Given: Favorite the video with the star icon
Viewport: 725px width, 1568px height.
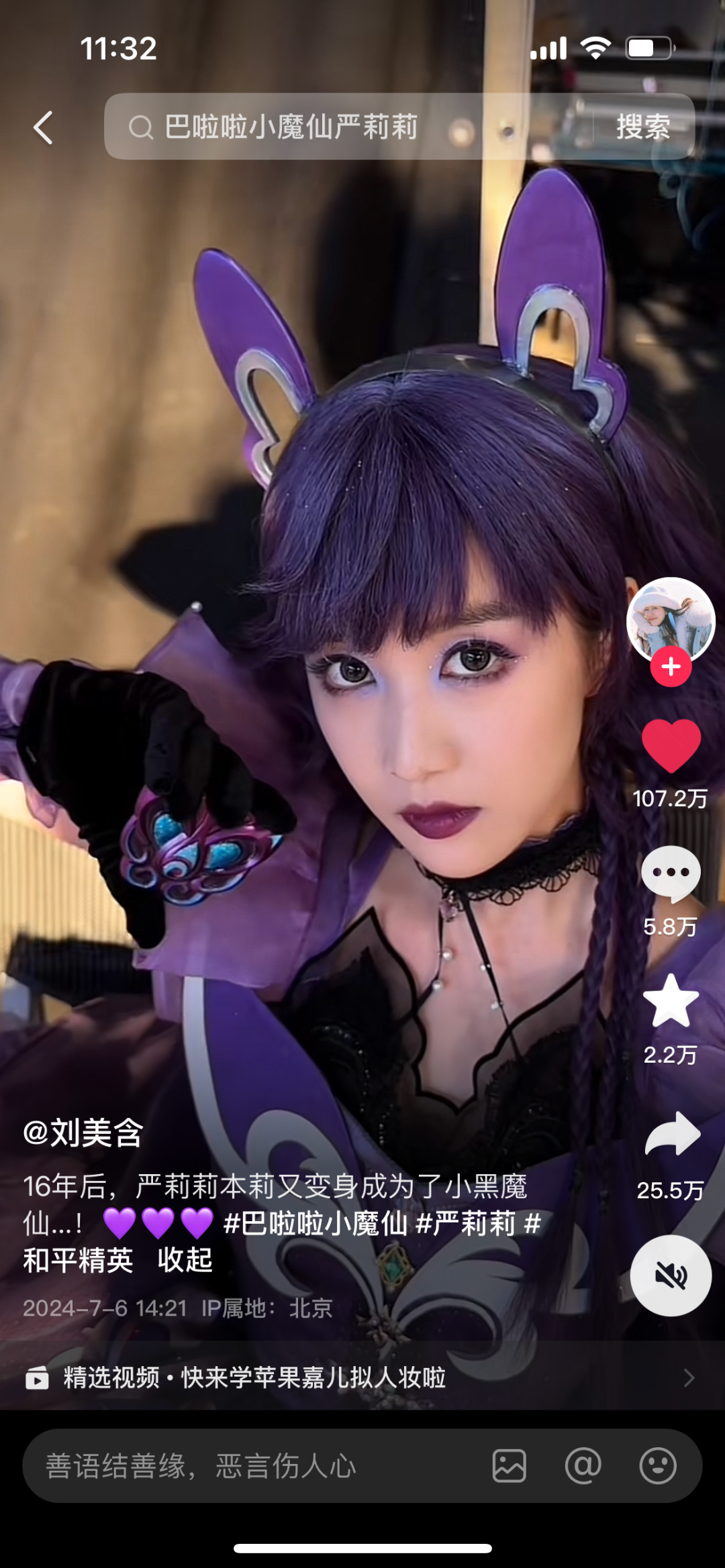Looking at the screenshot, I should pyautogui.click(x=671, y=1001).
